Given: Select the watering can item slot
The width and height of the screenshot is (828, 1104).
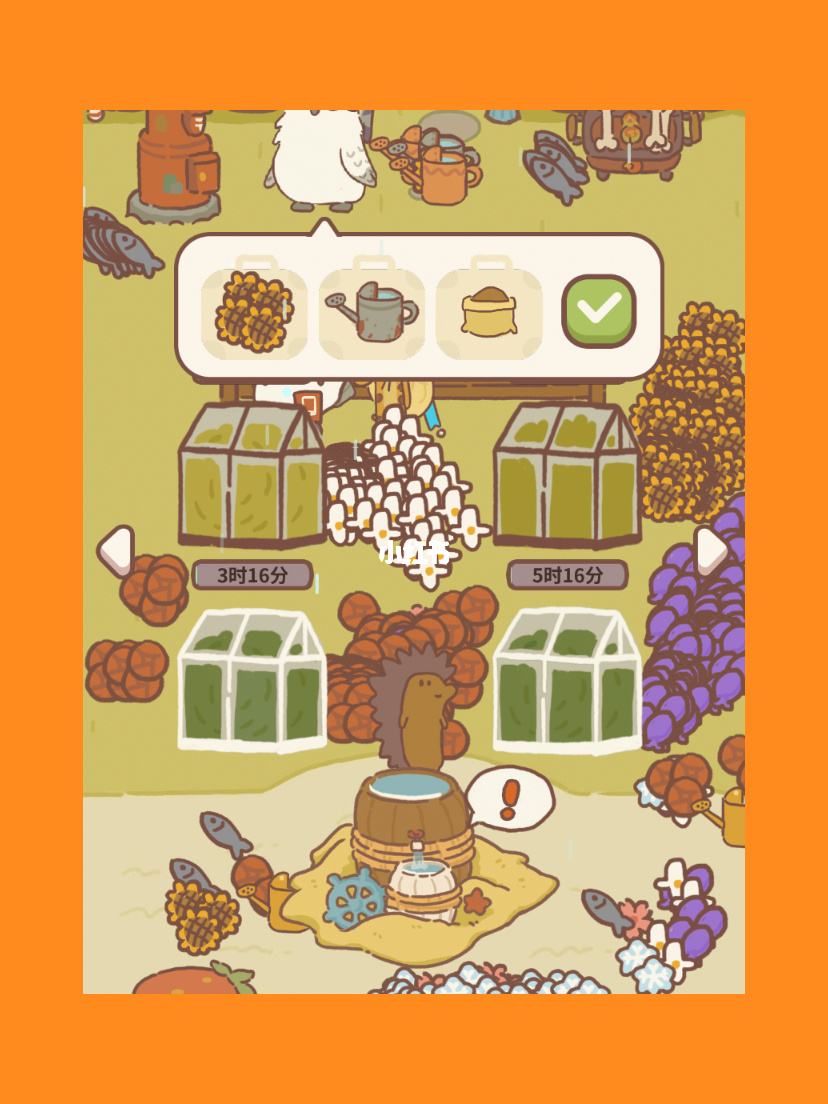Looking at the screenshot, I should 372,311.
